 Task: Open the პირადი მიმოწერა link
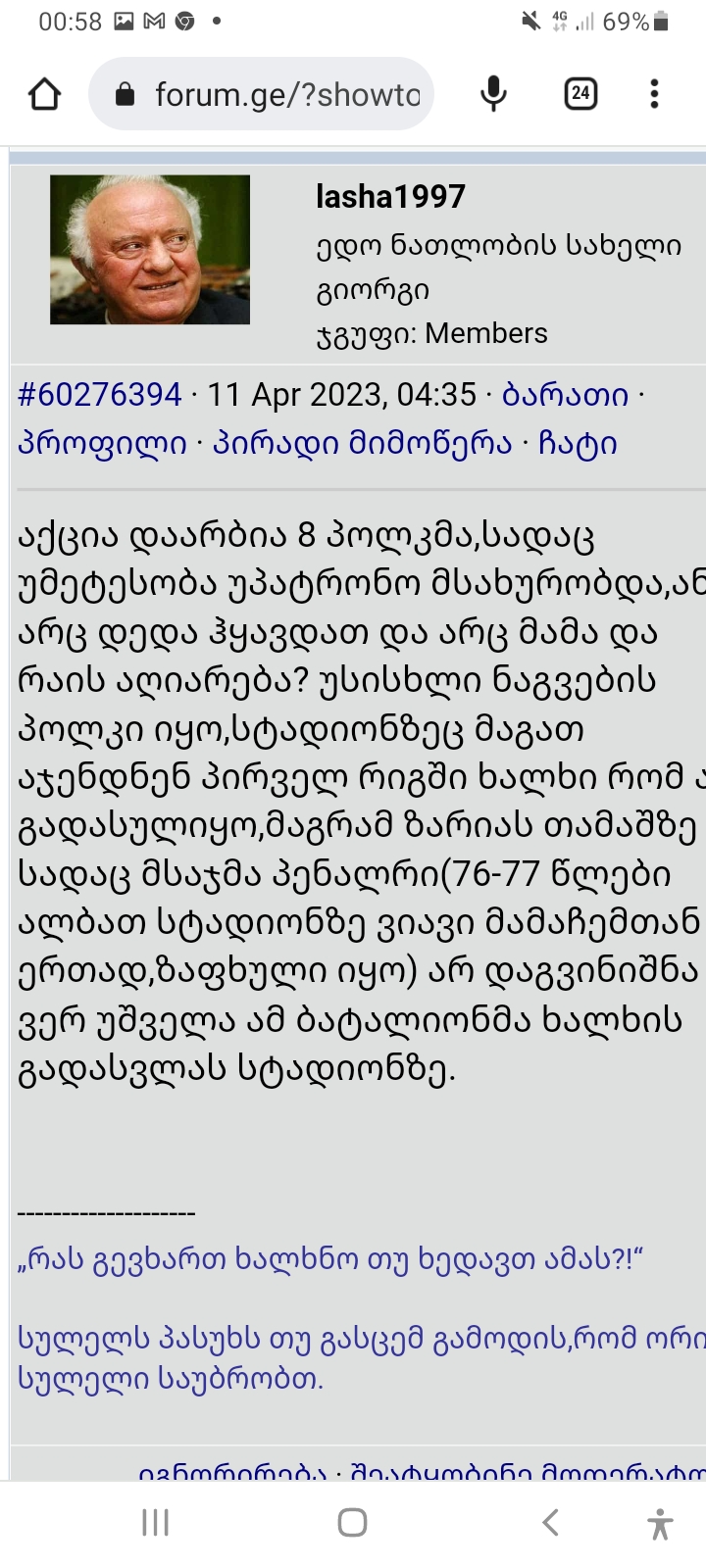coord(363,443)
